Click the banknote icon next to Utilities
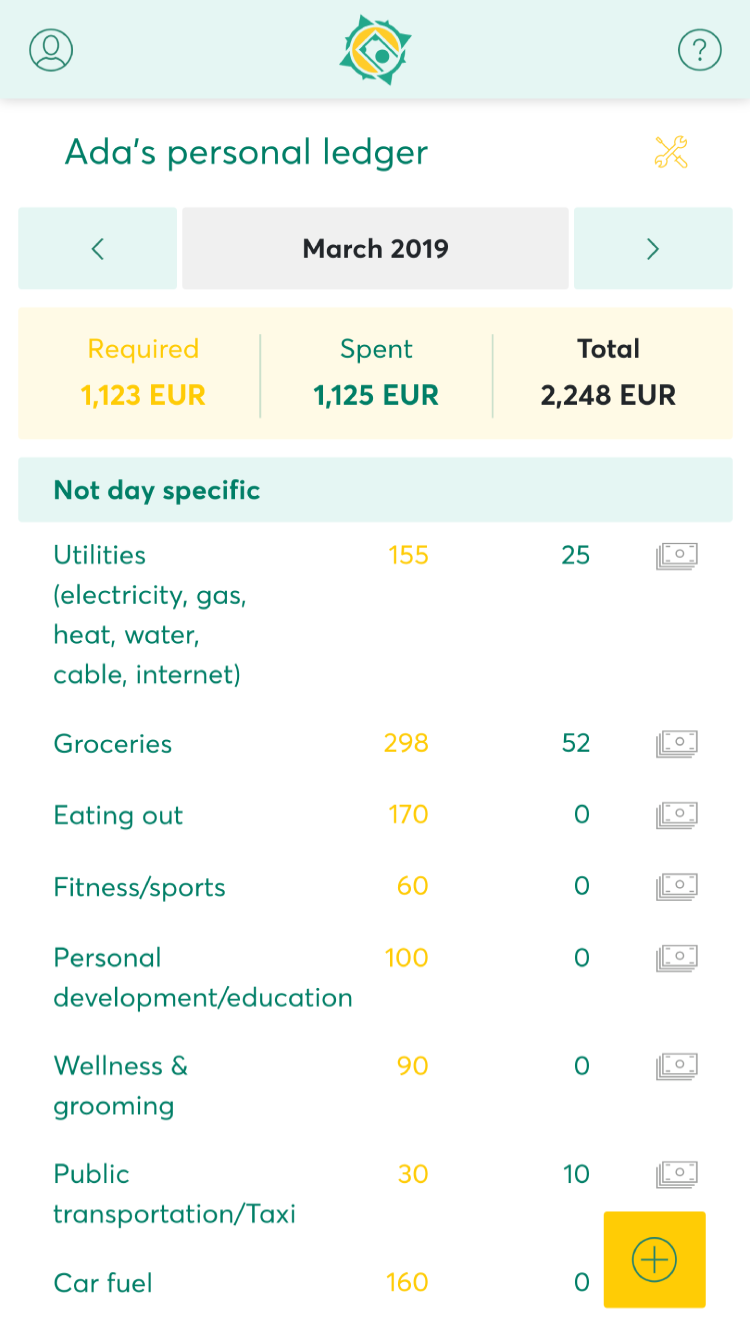The height and width of the screenshot is (1334, 750). 677,555
